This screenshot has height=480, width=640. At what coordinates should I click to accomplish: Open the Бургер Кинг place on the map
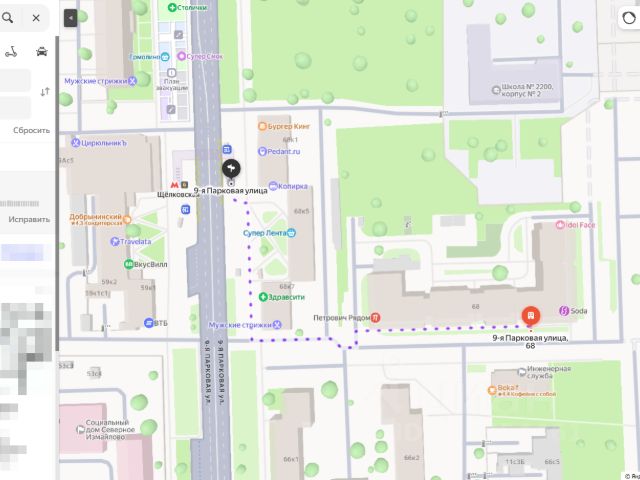coord(262,127)
